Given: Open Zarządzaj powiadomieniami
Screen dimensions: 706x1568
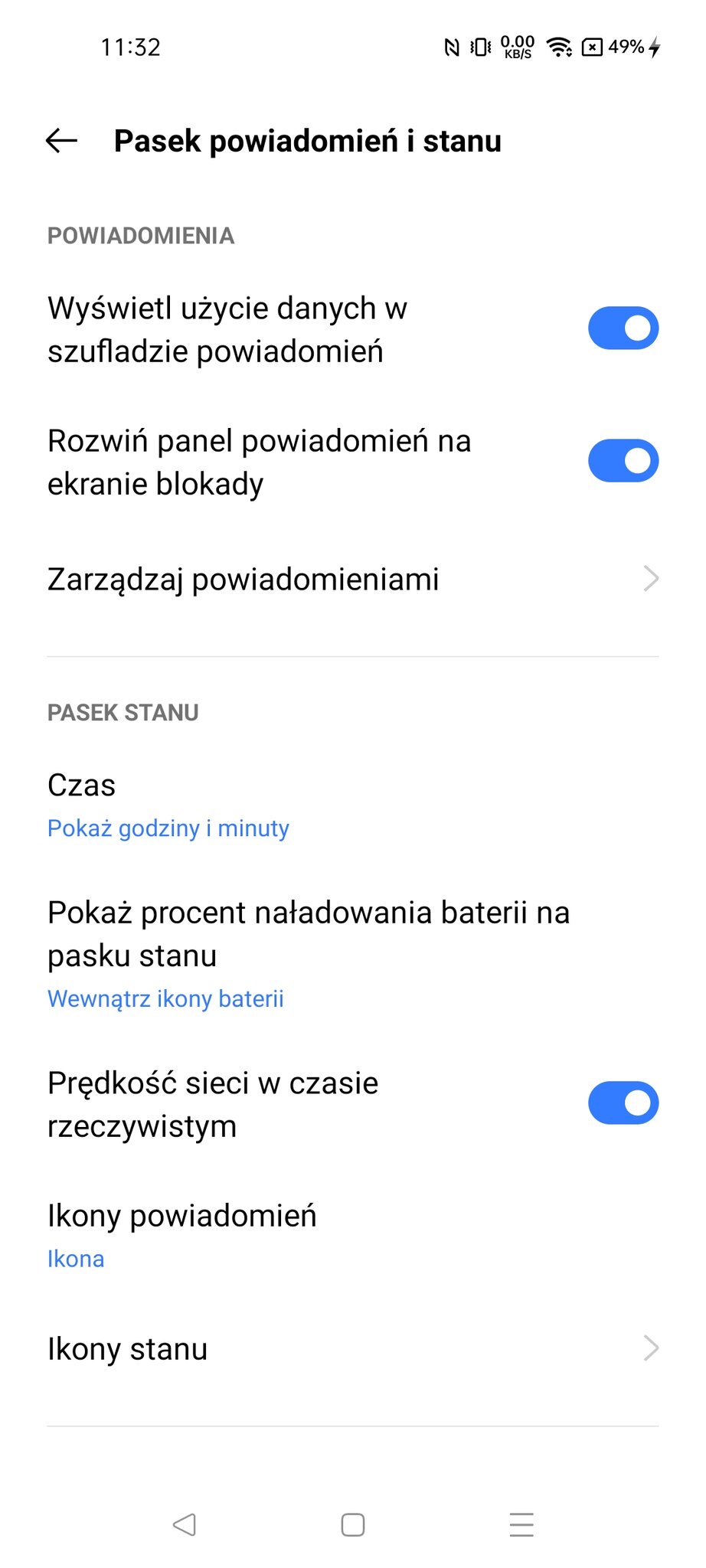Looking at the screenshot, I should [353, 580].
